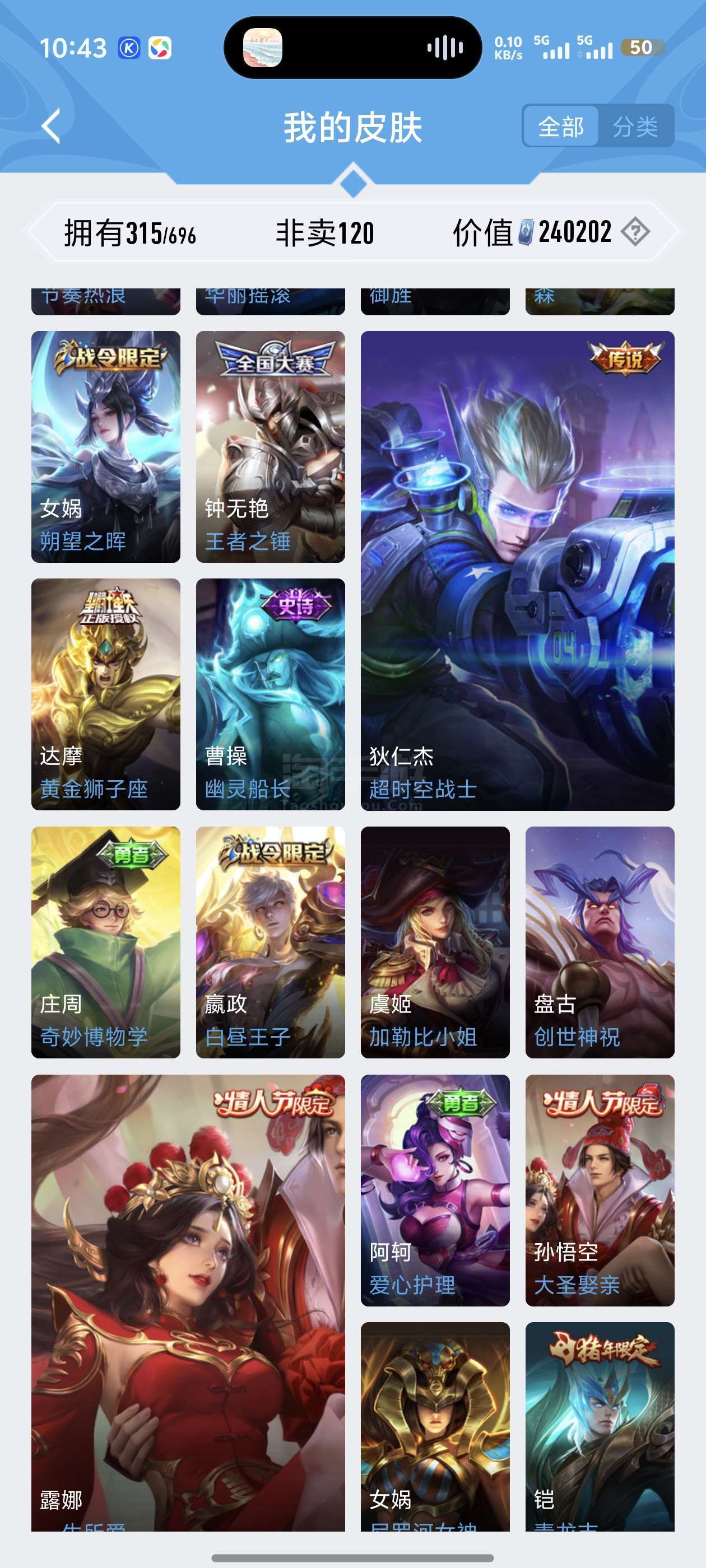View 狄仁杰 超时空战士 legendary skin
The image size is (706, 1568).
click(517, 570)
